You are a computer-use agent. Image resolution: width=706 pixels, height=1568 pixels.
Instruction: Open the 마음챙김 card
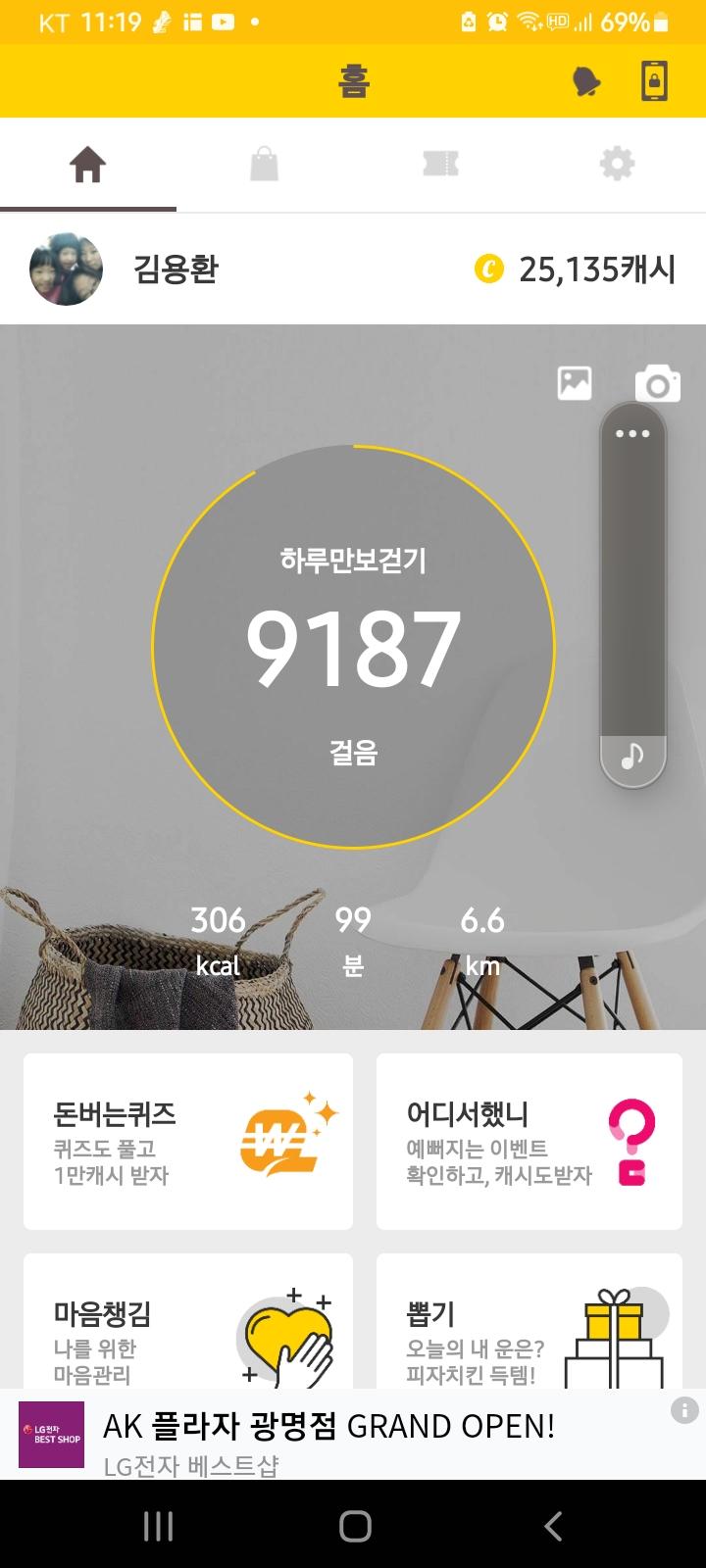(x=188, y=1323)
